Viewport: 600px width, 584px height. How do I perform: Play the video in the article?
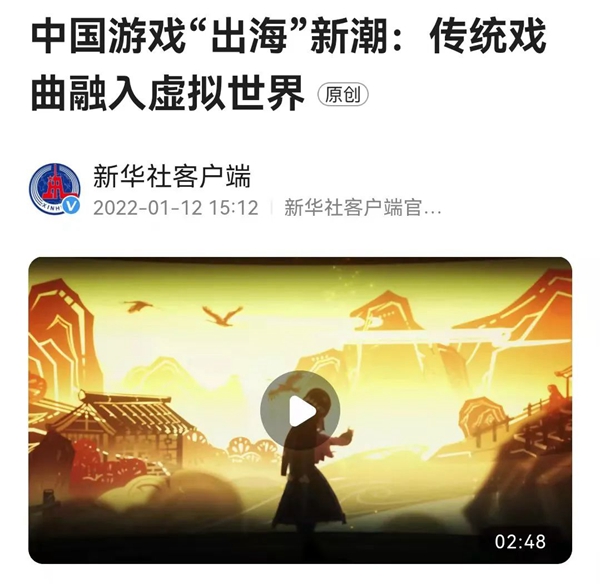299,410
